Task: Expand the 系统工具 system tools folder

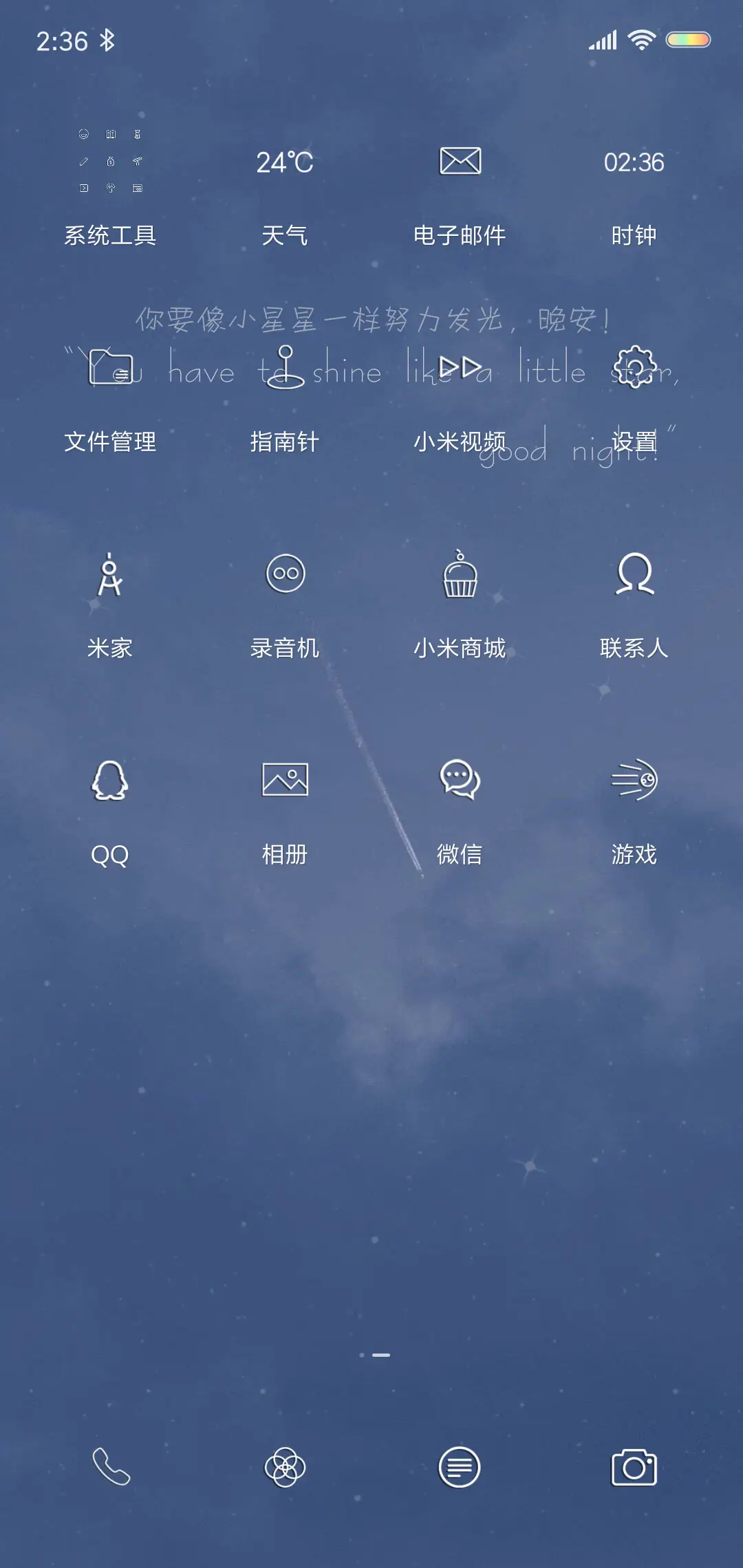Action: click(x=111, y=162)
